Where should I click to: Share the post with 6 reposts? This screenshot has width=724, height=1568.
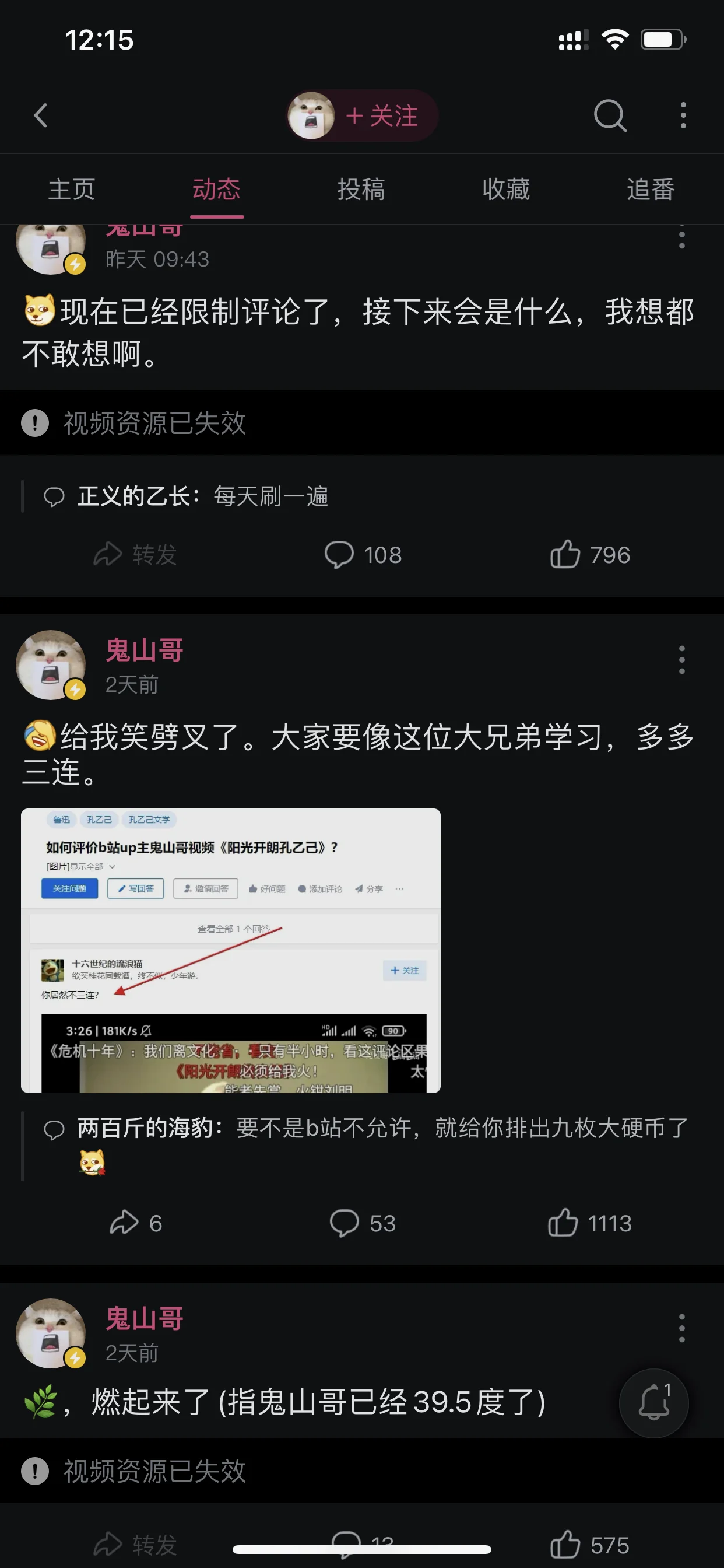pyautogui.click(x=136, y=1223)
